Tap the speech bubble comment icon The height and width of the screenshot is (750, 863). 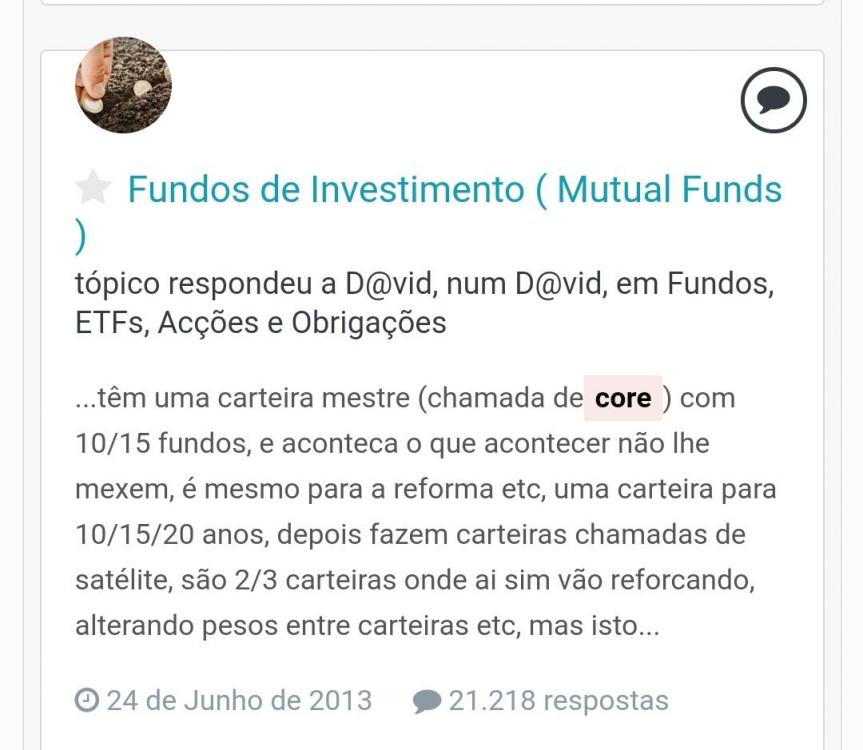773,100
